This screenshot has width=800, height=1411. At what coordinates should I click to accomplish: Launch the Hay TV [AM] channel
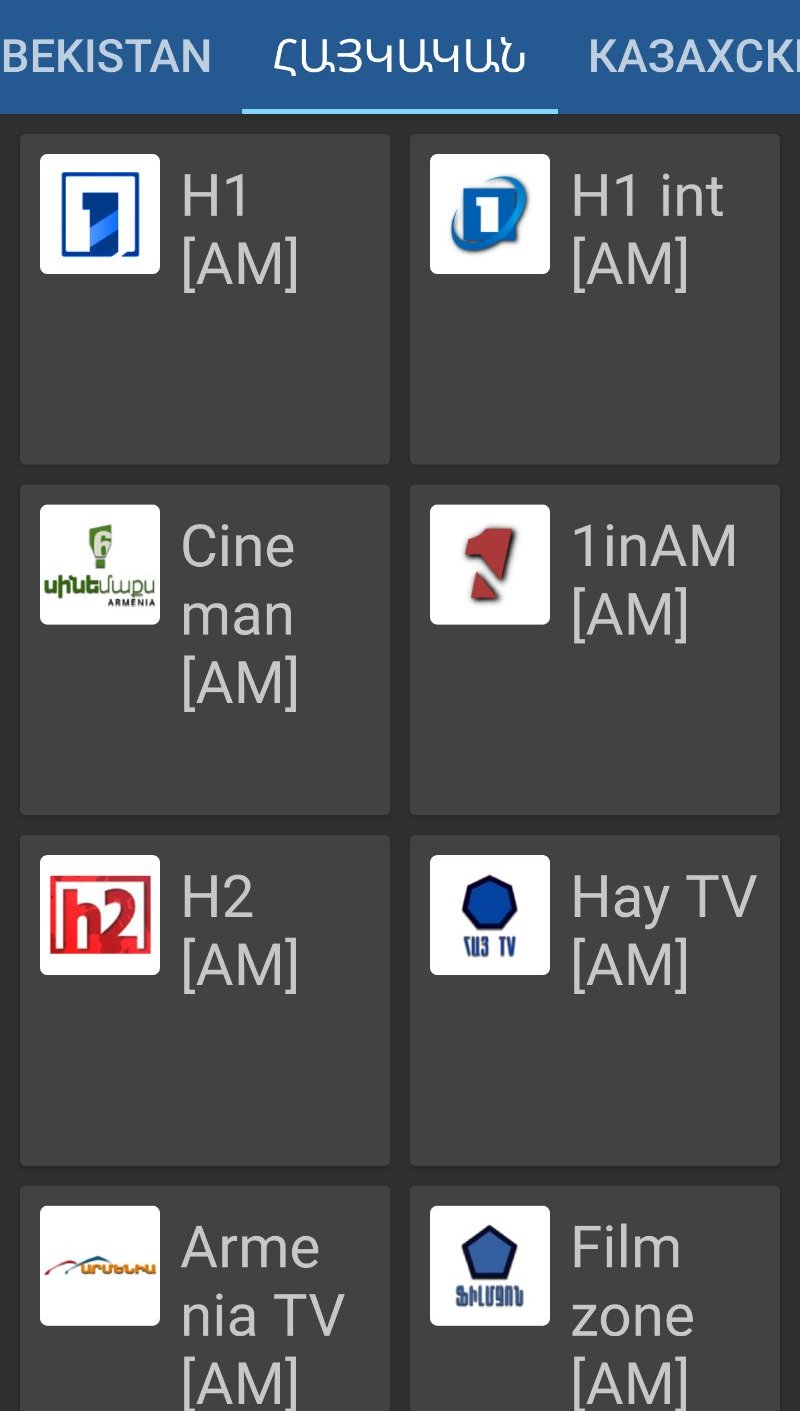point(595,999)
